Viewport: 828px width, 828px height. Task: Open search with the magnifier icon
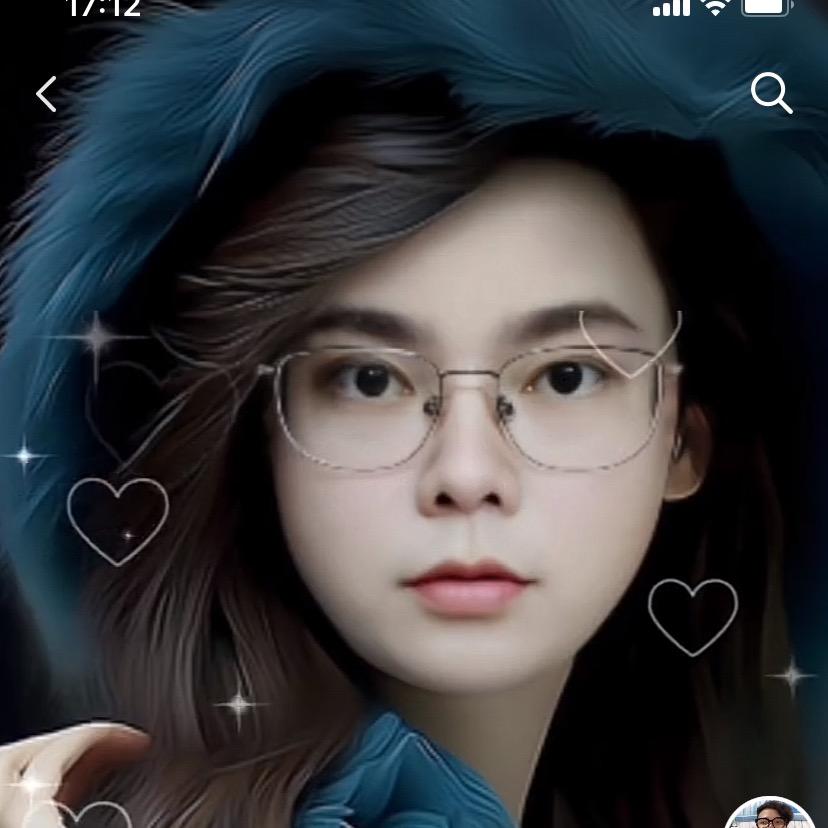(771, 94)
